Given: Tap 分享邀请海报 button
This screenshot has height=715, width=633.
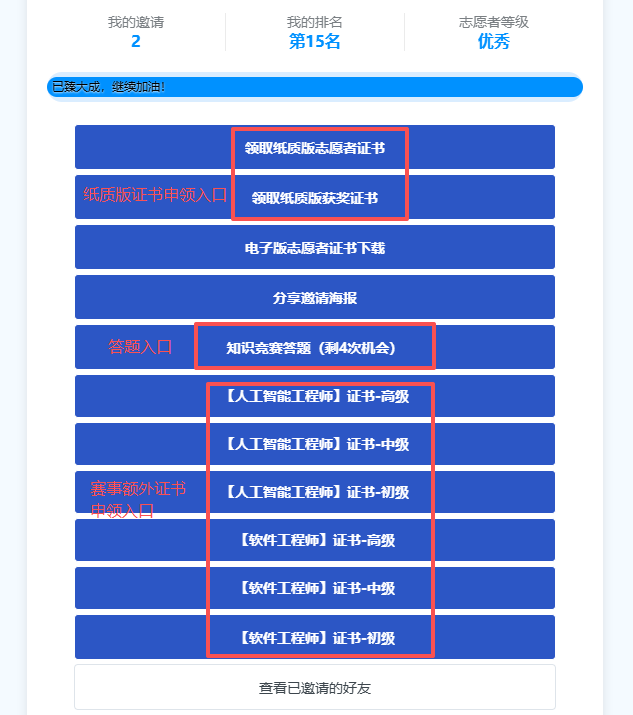Looking at the screenshot, I should pyautogui.click(x=314, y=297).
